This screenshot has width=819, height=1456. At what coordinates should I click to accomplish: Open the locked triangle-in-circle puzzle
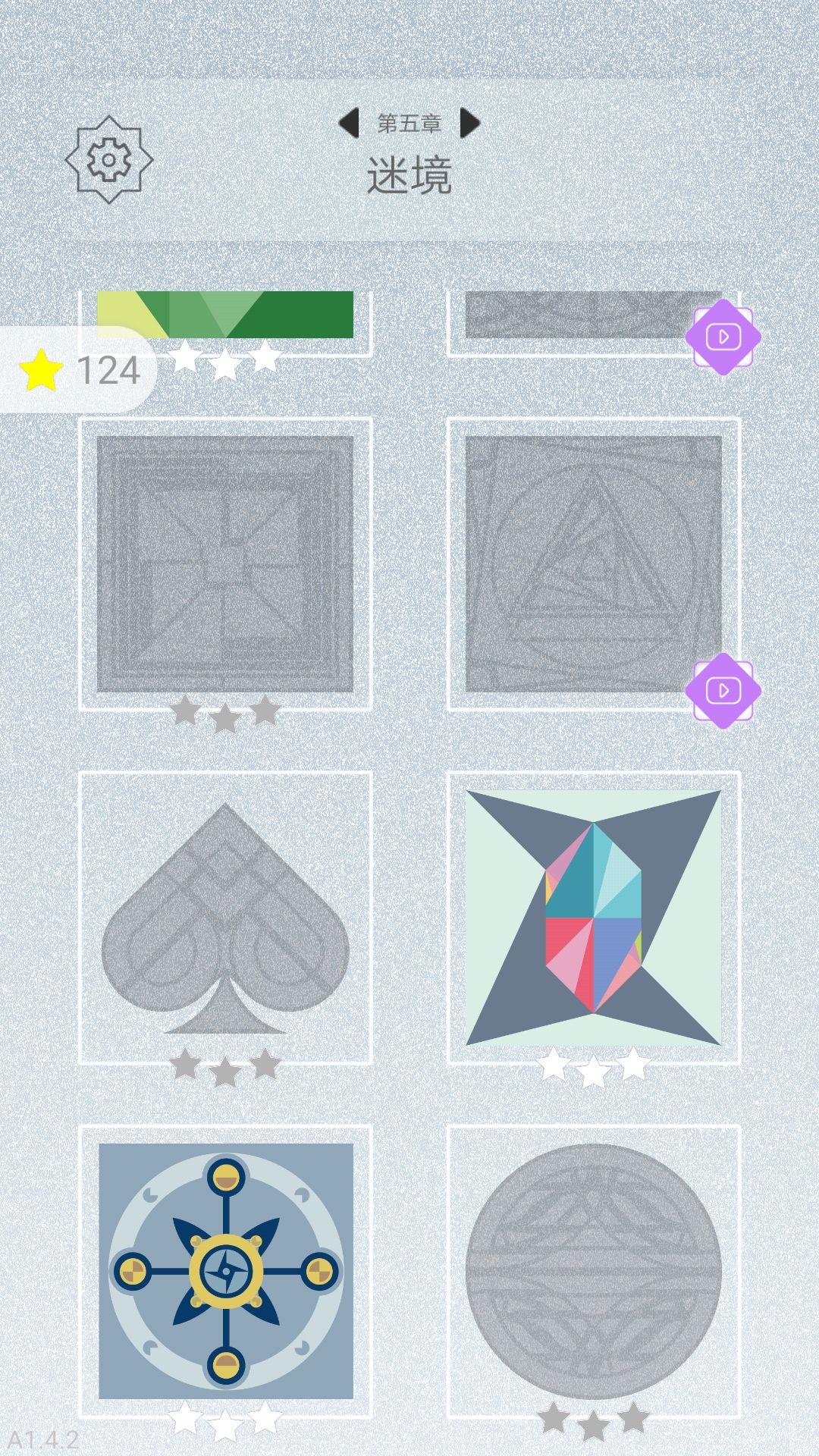point(593,563)
